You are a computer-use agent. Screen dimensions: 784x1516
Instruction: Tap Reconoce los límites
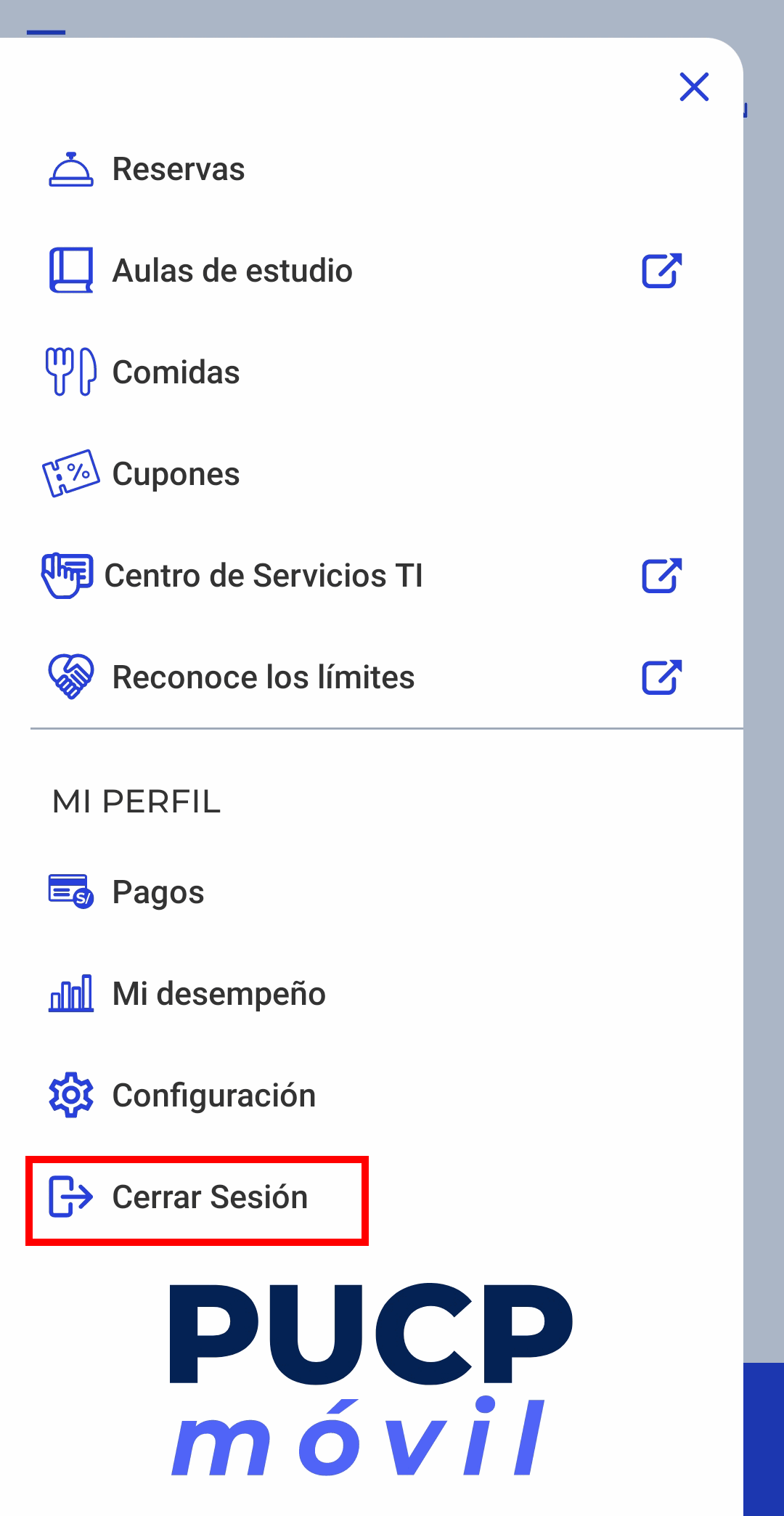point(263,677)
